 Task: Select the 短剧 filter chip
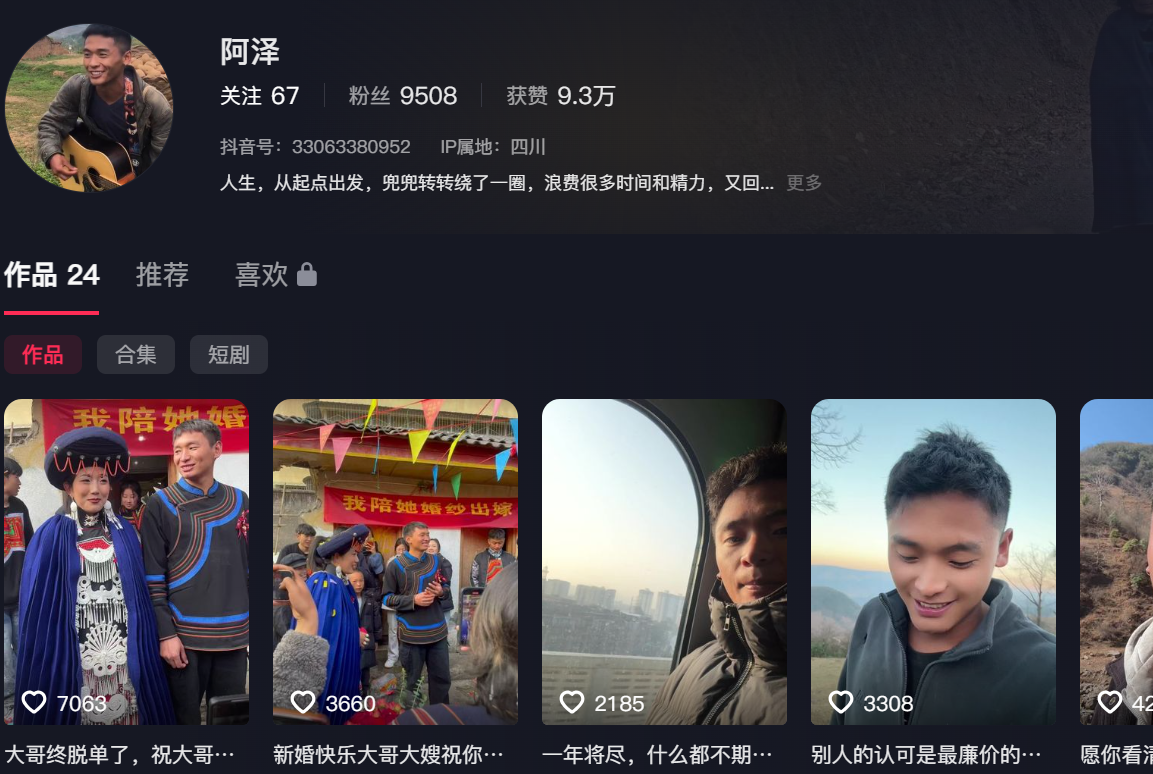pos(228,355)
